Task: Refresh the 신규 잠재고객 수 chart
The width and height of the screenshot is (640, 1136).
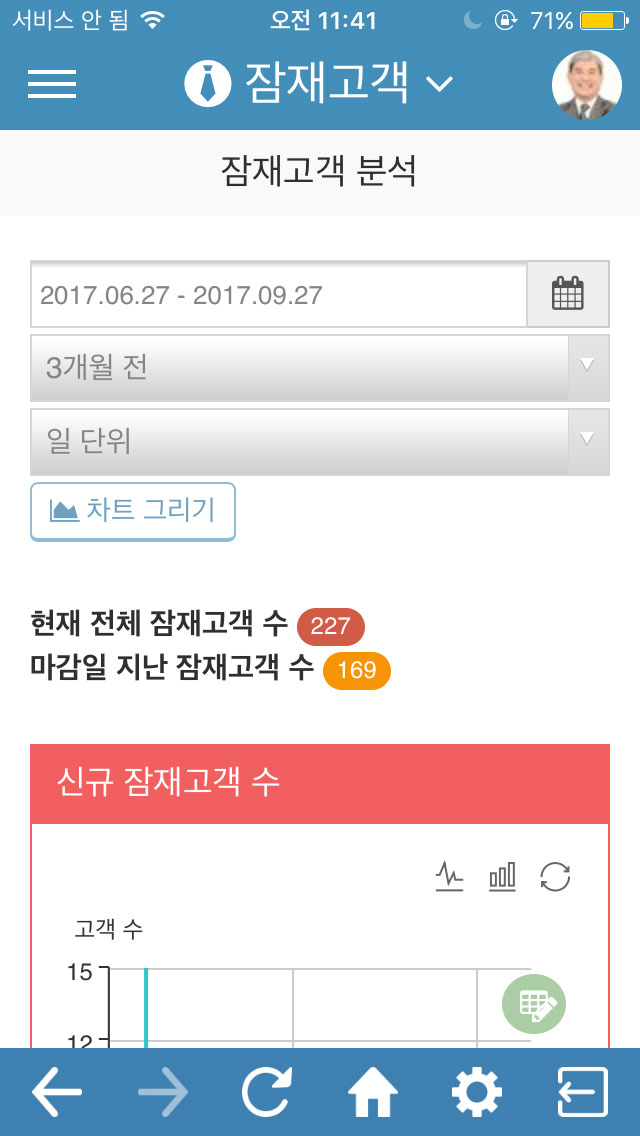Action: coord(555,877)
